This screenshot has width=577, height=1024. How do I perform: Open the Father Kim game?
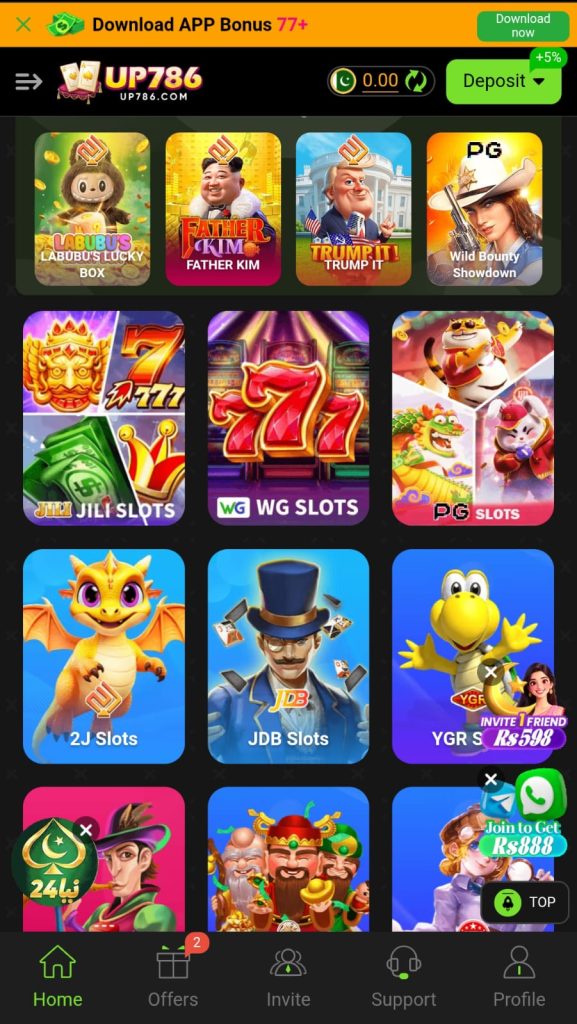[223, 209]
